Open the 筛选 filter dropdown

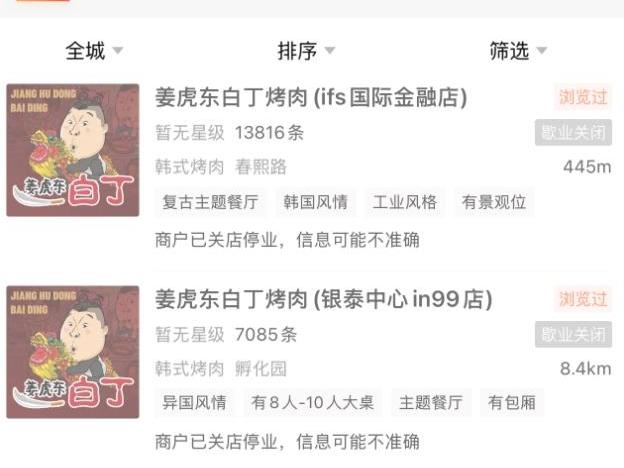(517, 51)
